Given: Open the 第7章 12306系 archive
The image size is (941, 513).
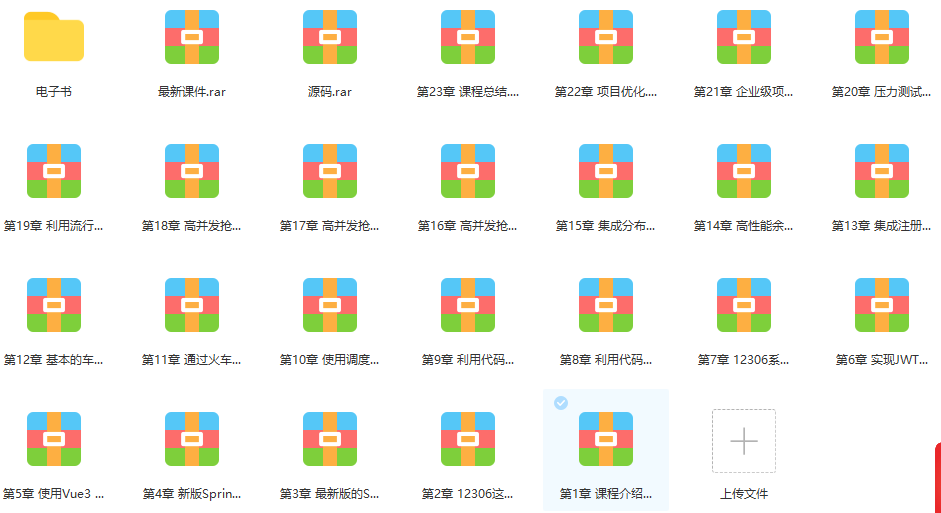Looking at the screenshot, I should coord(744,306).
